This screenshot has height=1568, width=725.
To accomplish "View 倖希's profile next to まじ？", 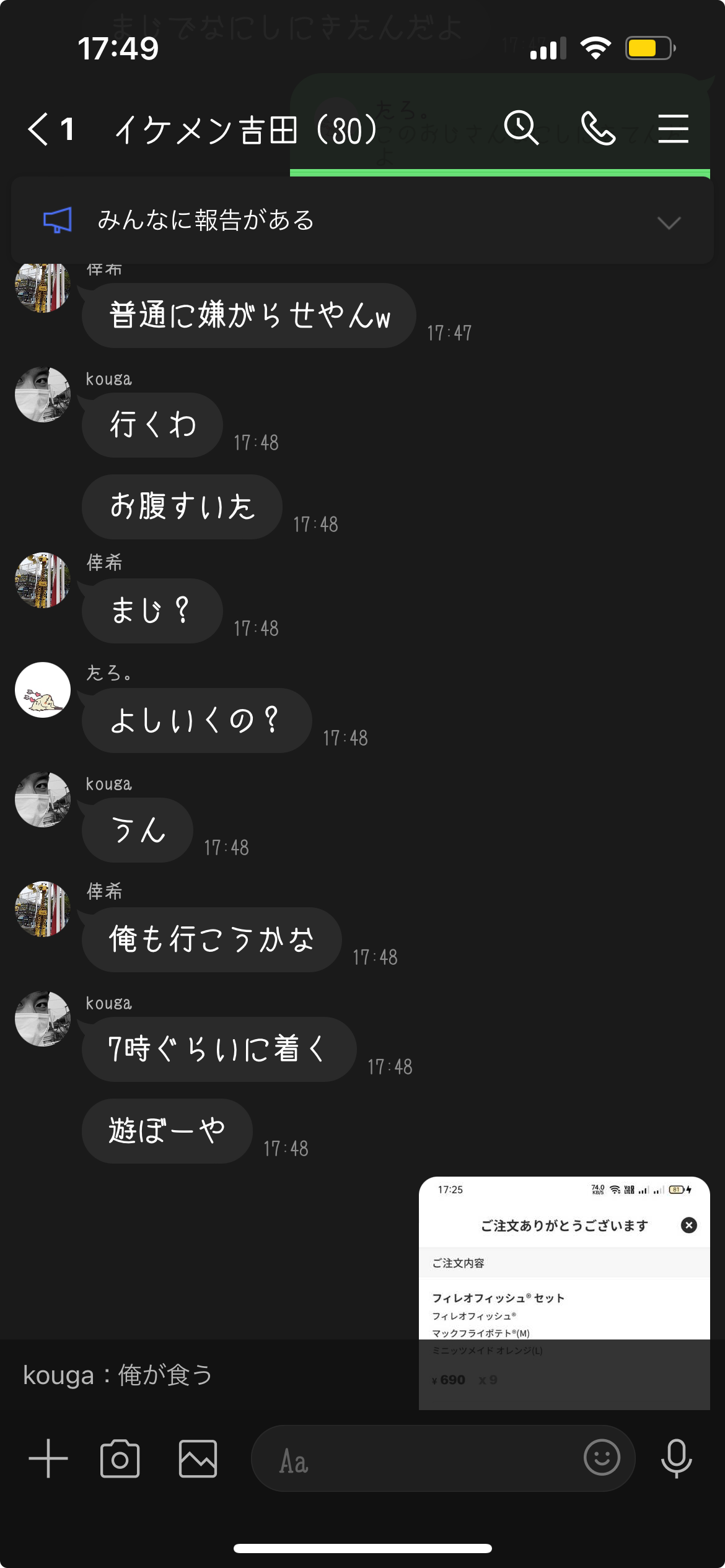I will [43, 580].
